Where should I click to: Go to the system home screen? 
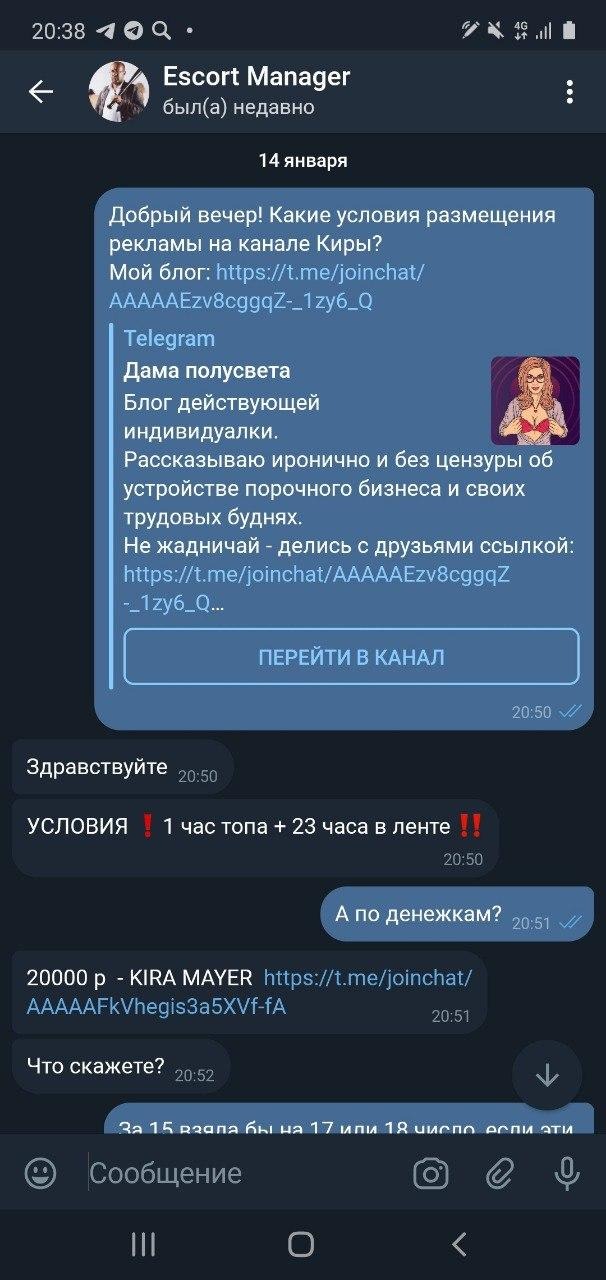pos(301,1244)
